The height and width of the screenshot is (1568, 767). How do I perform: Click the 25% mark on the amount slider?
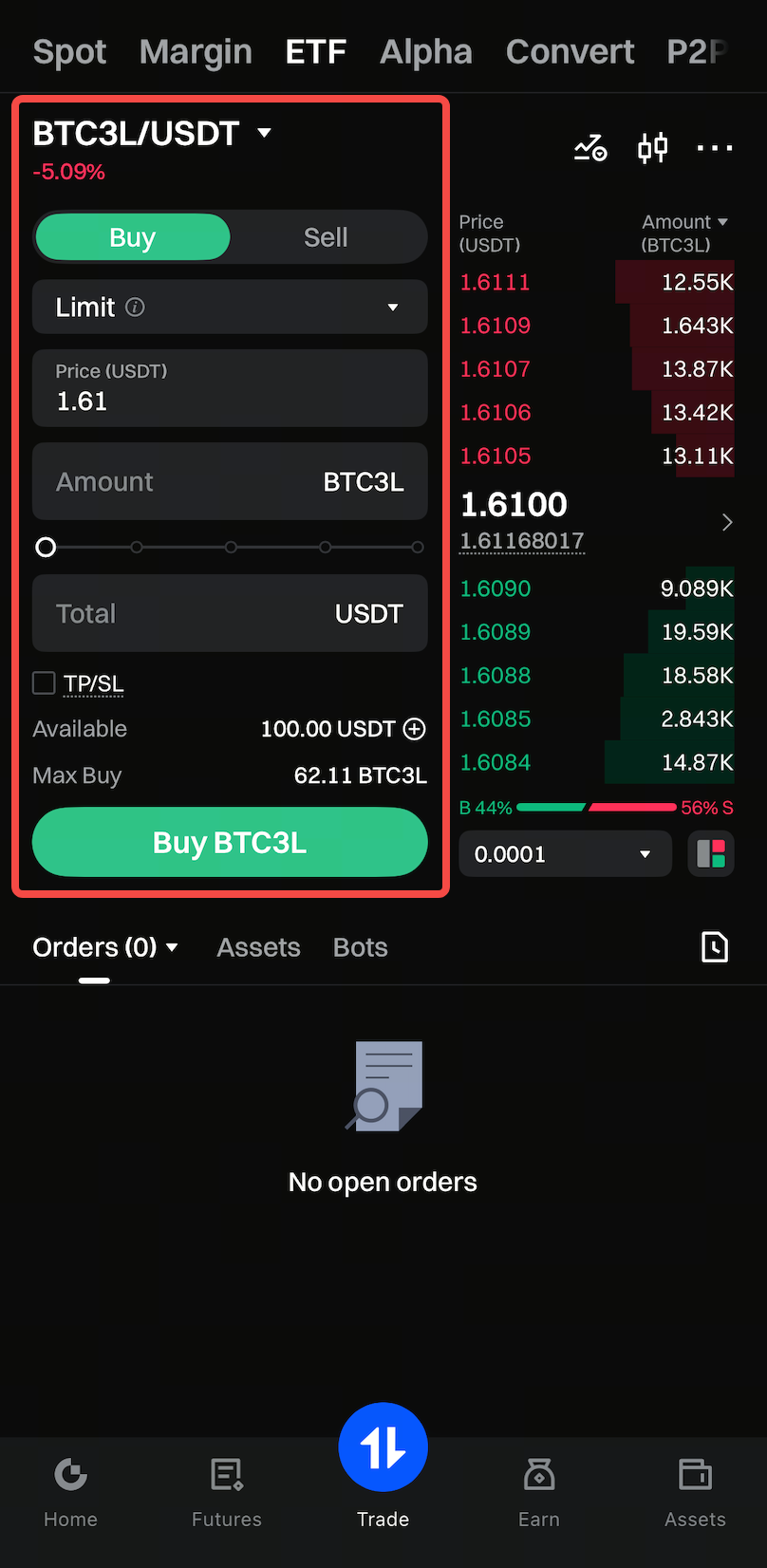coord(137,547)
